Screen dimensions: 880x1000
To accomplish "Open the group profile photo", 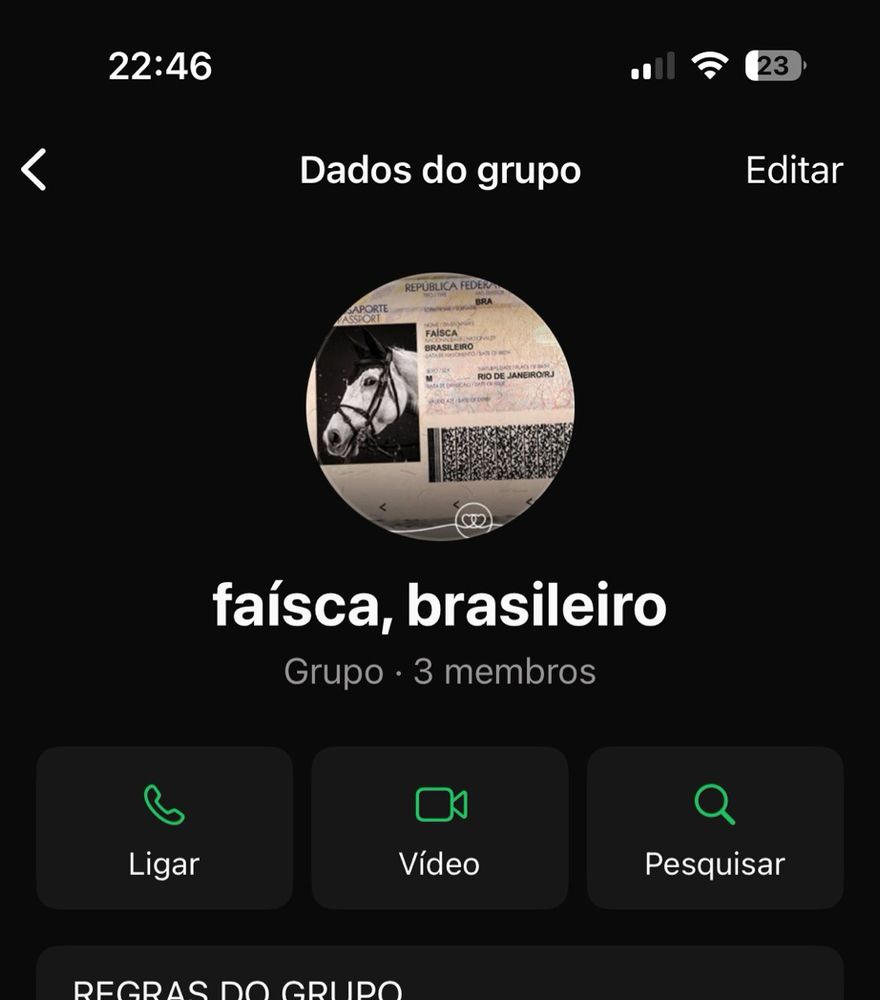I will point(440,407).
